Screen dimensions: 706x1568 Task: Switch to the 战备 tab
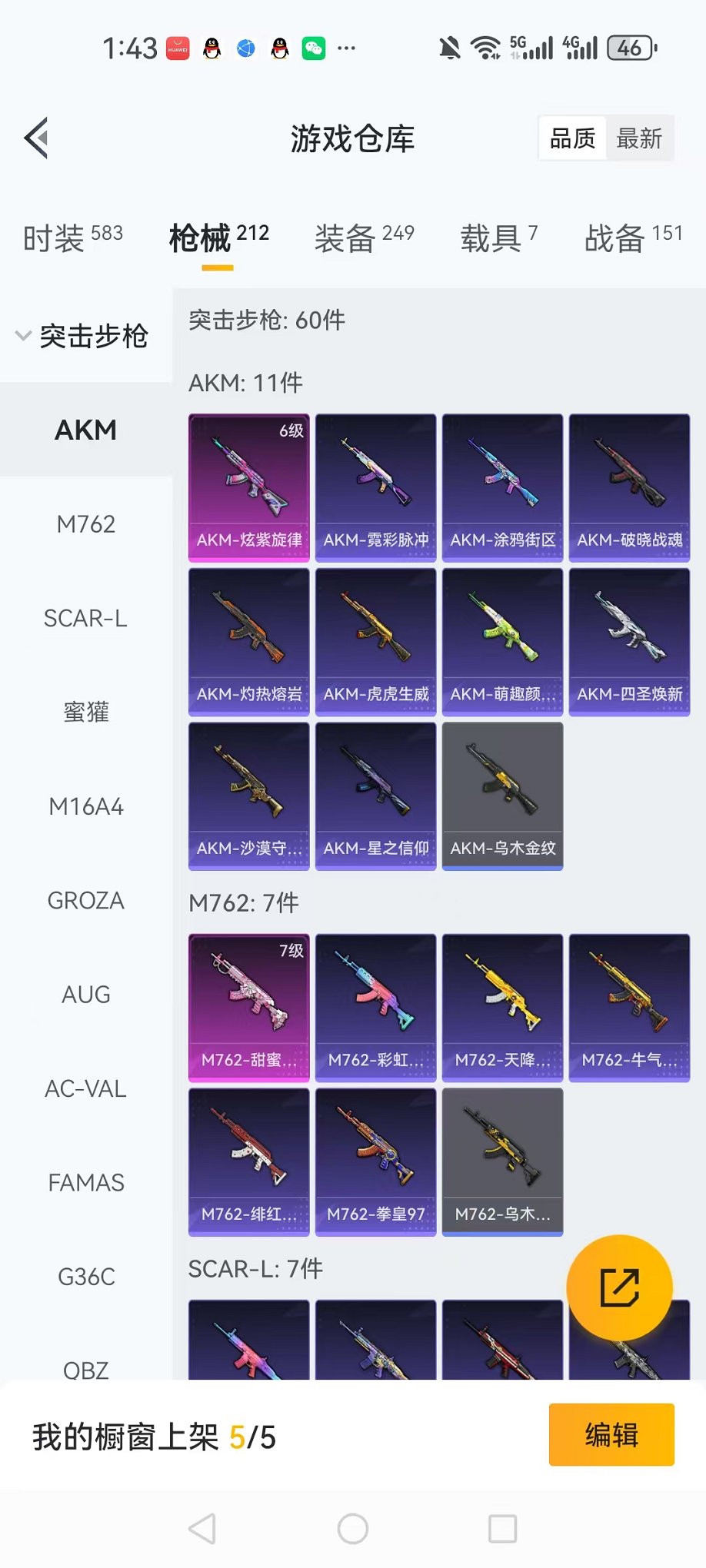point(633,238)
